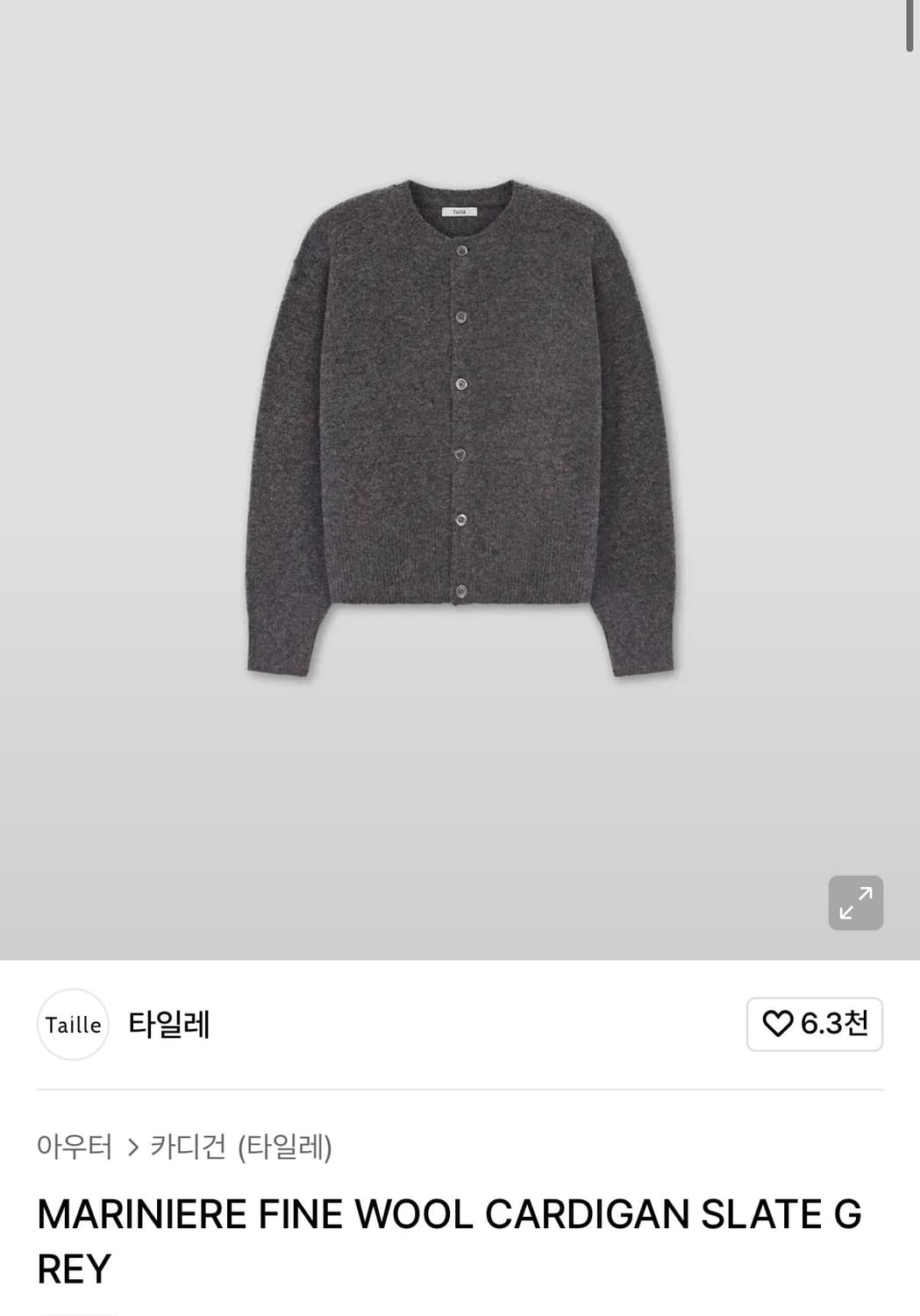This screenshot has height=1316, width=920.
Task: Expand the breadcrumb chevron after 아우터
Action: (135, 1145)
